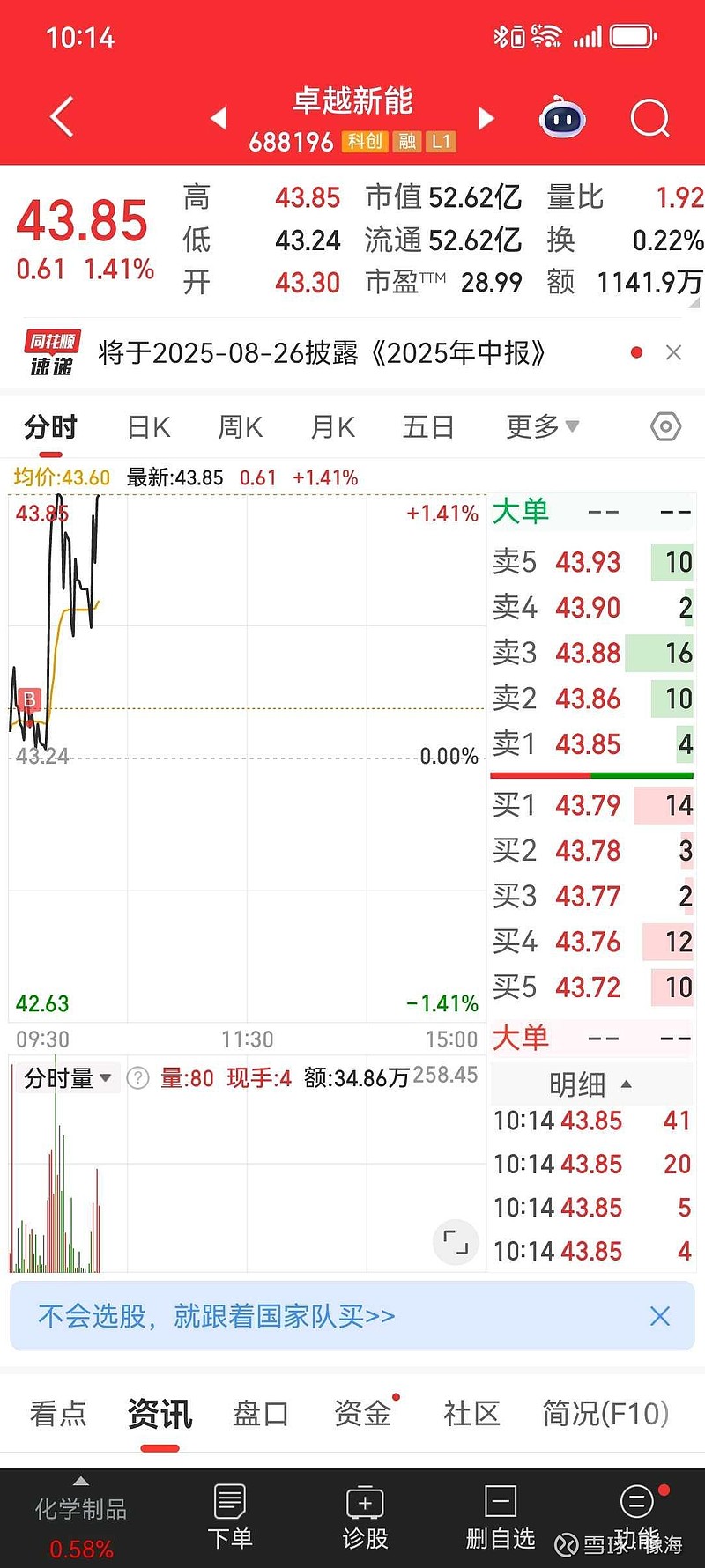
Task: Go back with the top-left arrow
Action: pos(61,117)
